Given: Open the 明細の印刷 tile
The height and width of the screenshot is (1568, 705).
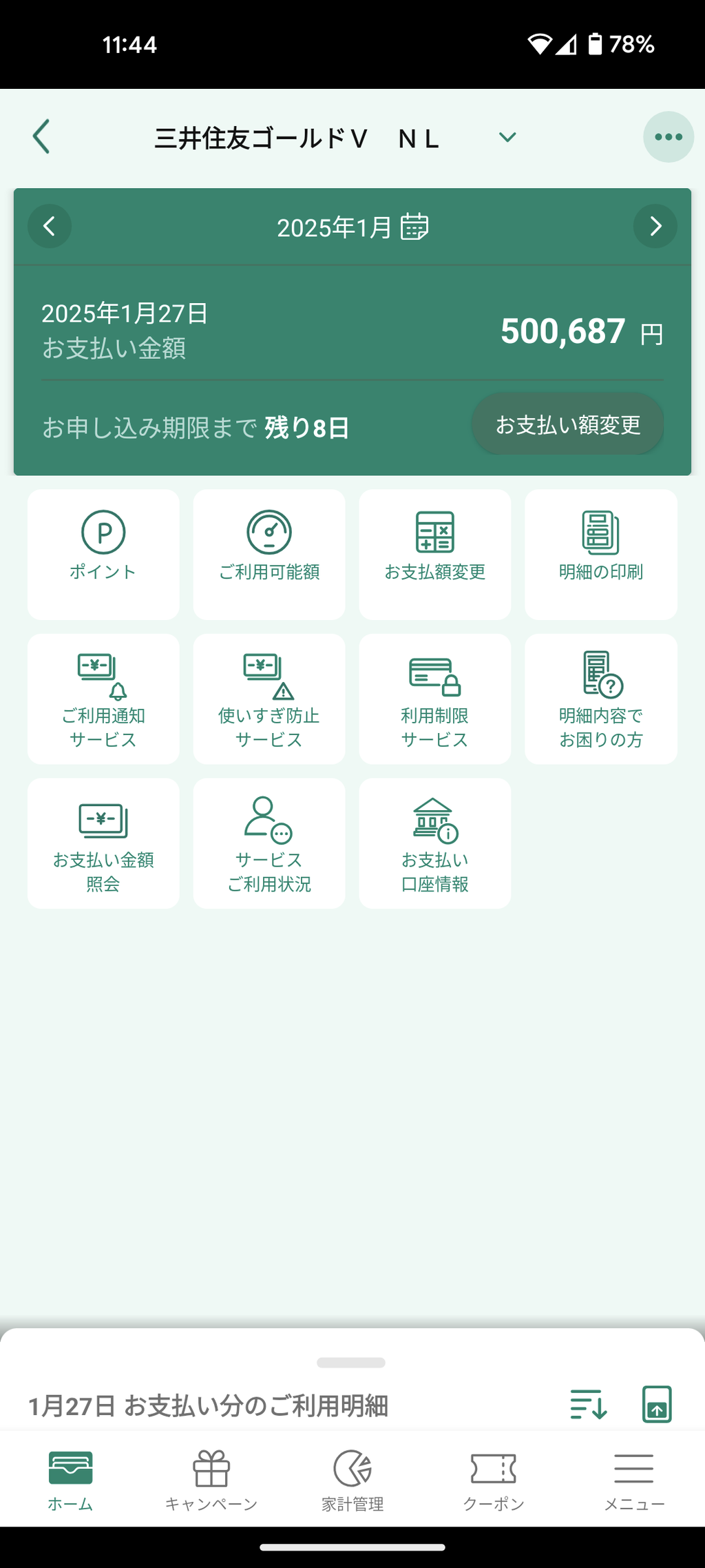Looking at the screenshot, I should tap(600, 554).
